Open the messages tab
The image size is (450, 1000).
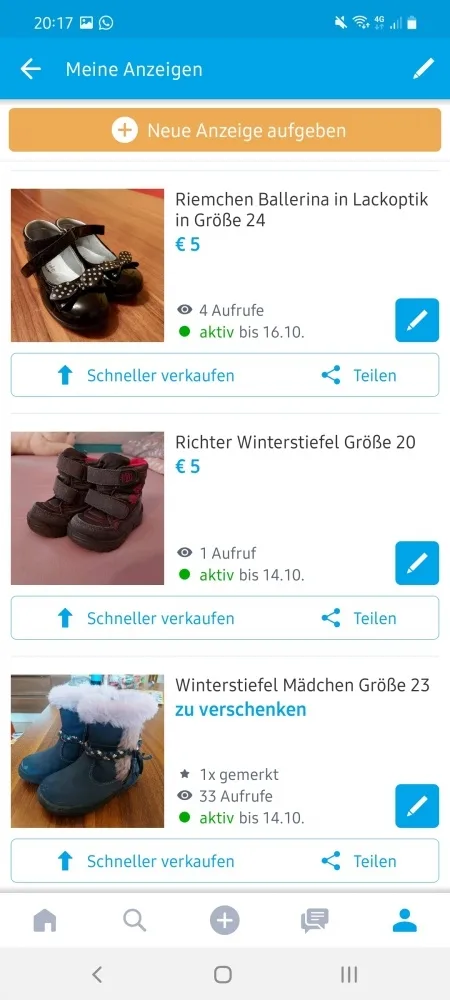coord(314,920)
